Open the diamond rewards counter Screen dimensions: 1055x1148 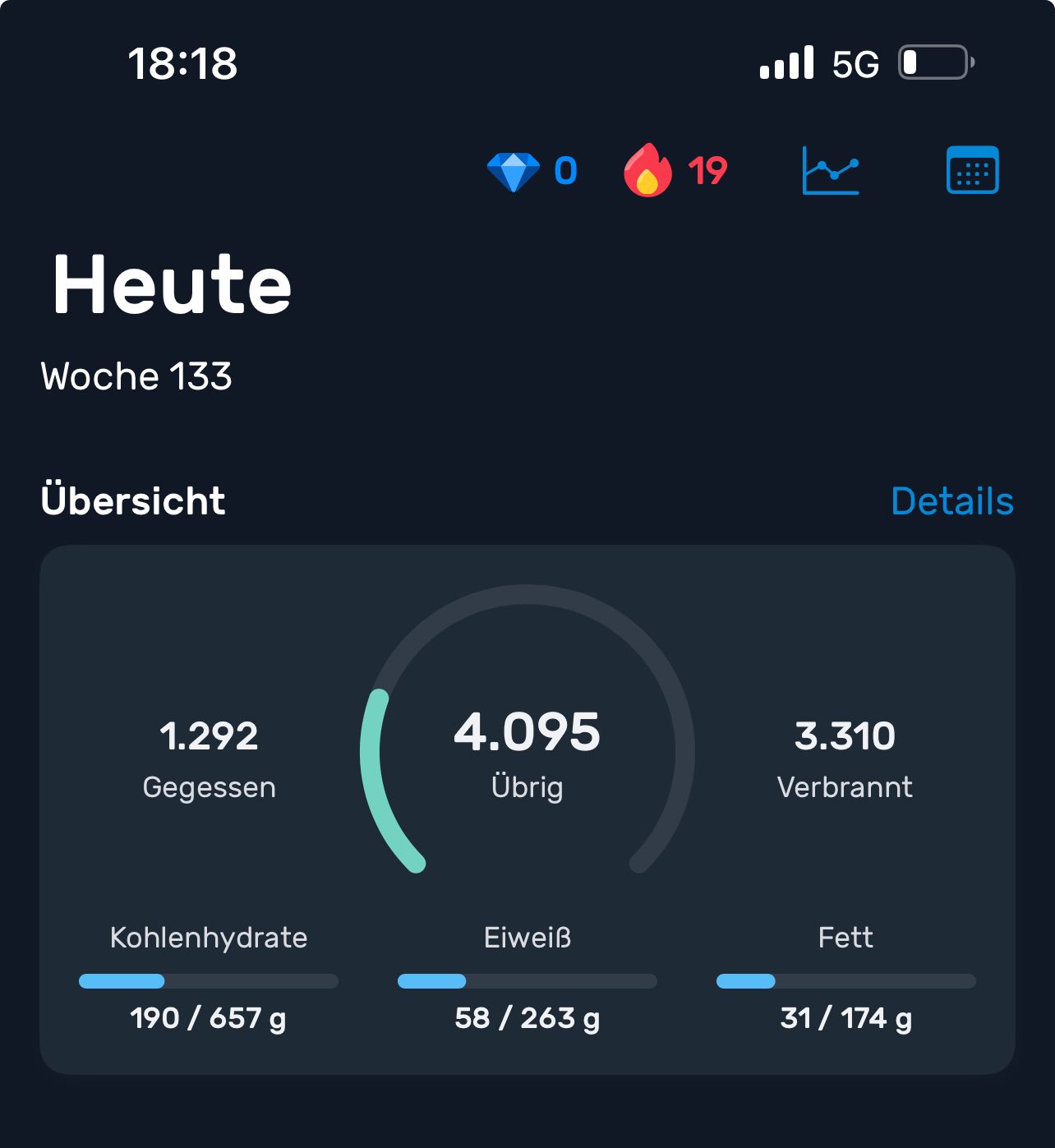[532, 171]
